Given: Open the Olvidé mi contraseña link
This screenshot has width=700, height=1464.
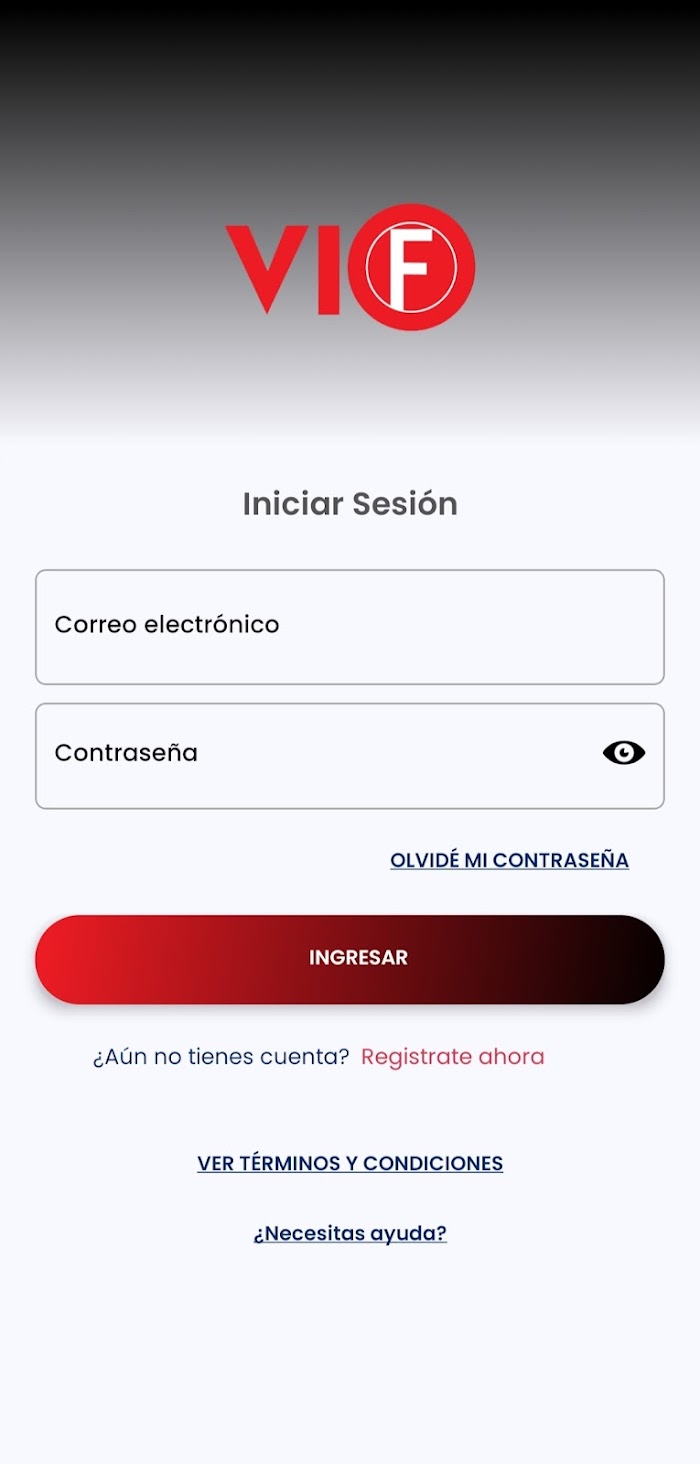Looking at the screenshot, I should 509,860.
